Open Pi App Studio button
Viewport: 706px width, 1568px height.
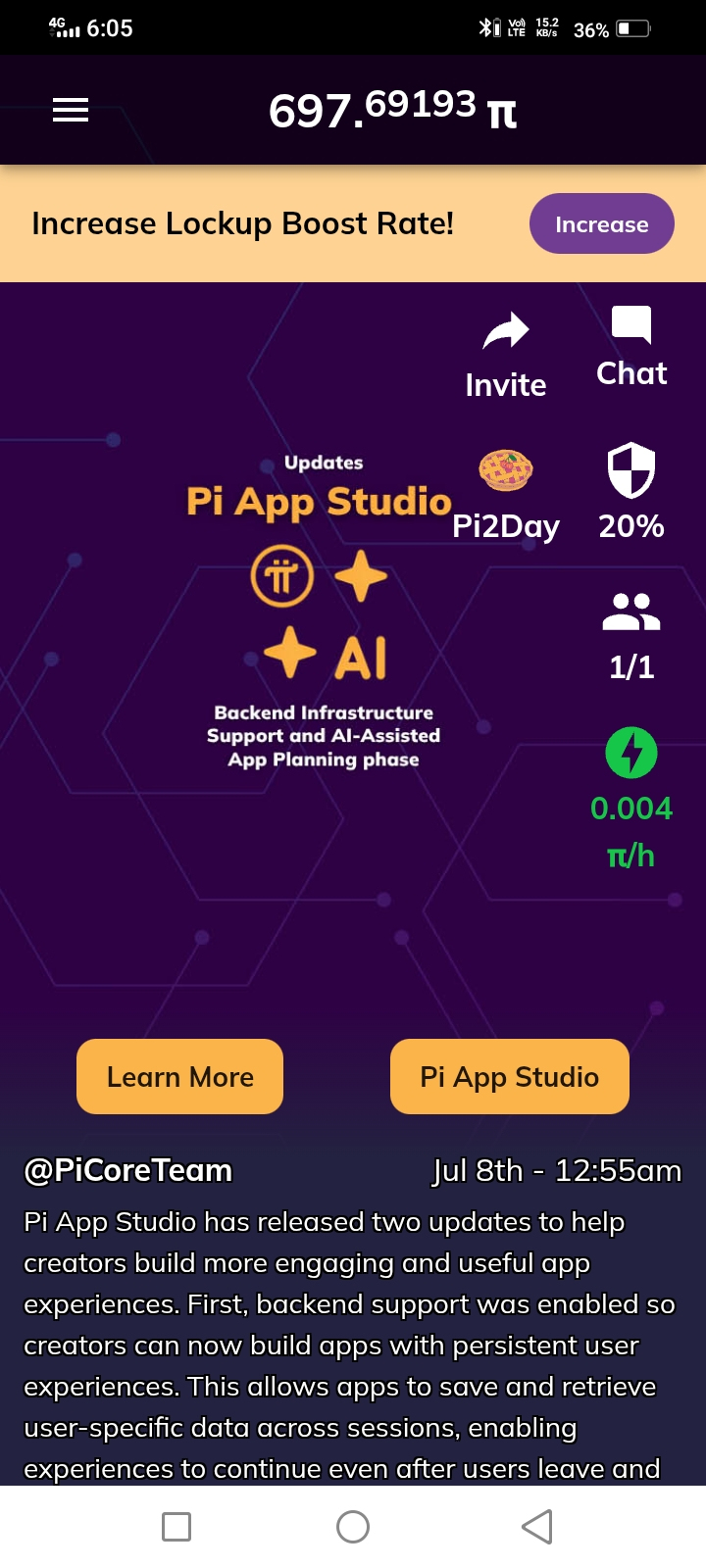pyautogui.click(x=510, y=1076)
